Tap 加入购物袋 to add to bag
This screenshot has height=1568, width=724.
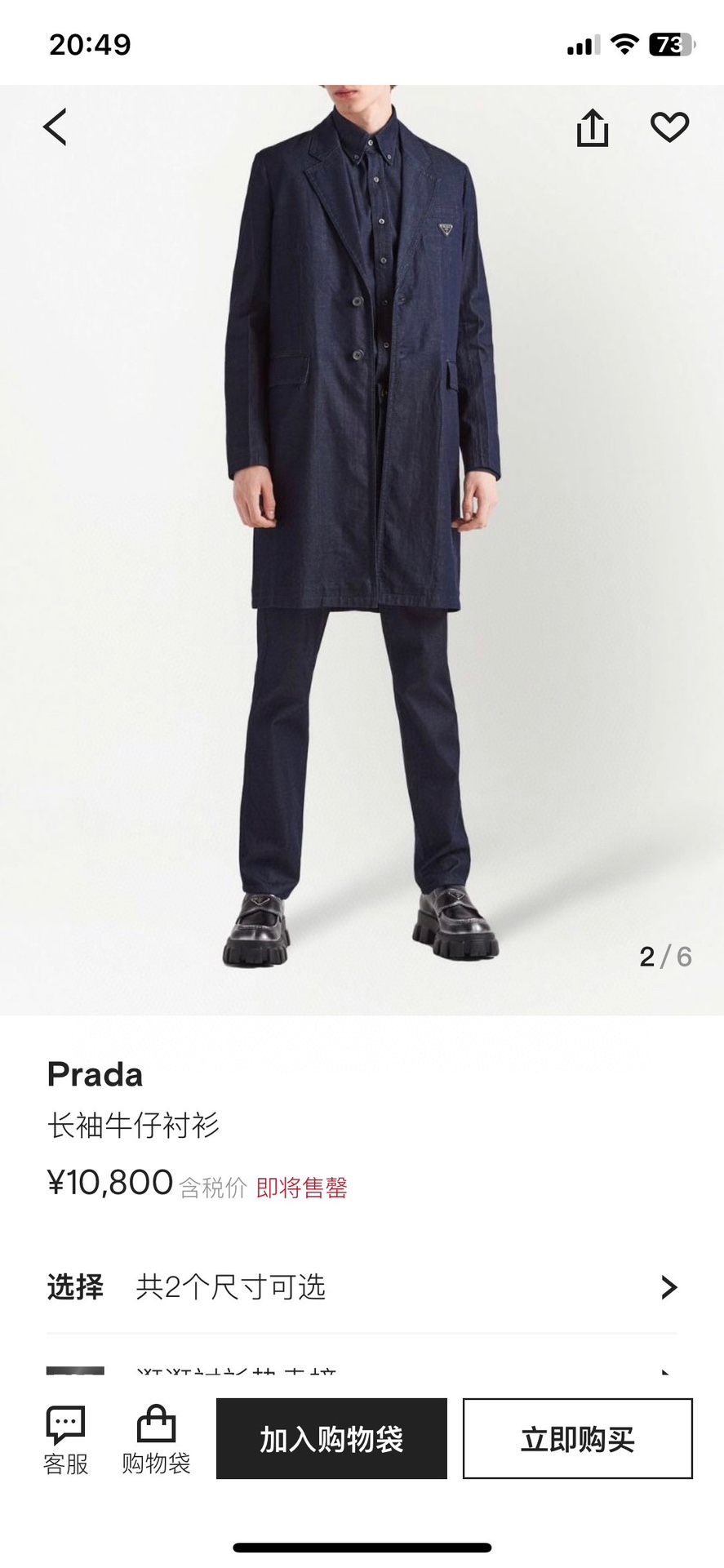(x=331, y=1439)
